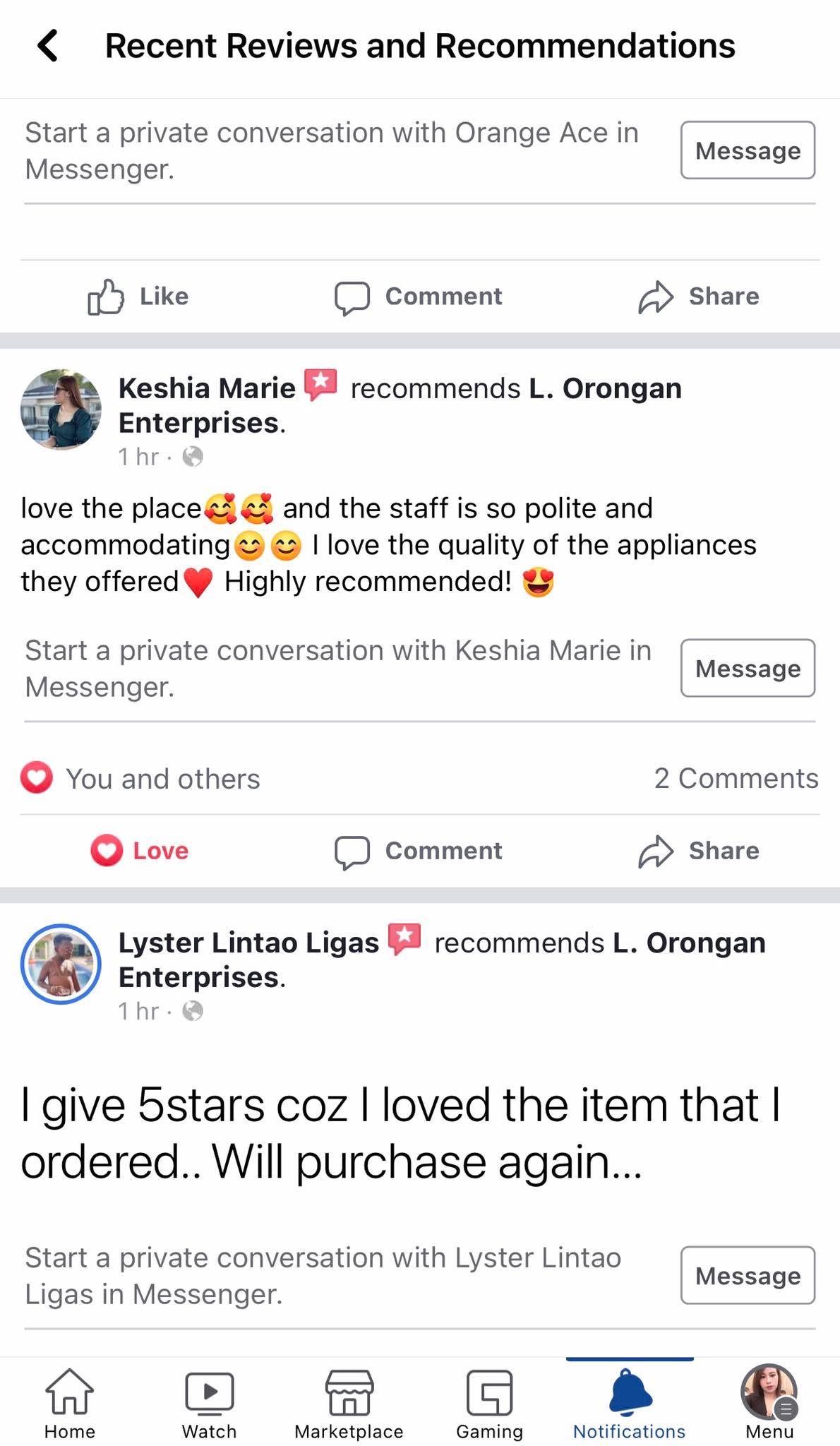This screenshot has width=840, height=1446.
Task: Share Keshia Marie's review
Action: coord(699,851)
